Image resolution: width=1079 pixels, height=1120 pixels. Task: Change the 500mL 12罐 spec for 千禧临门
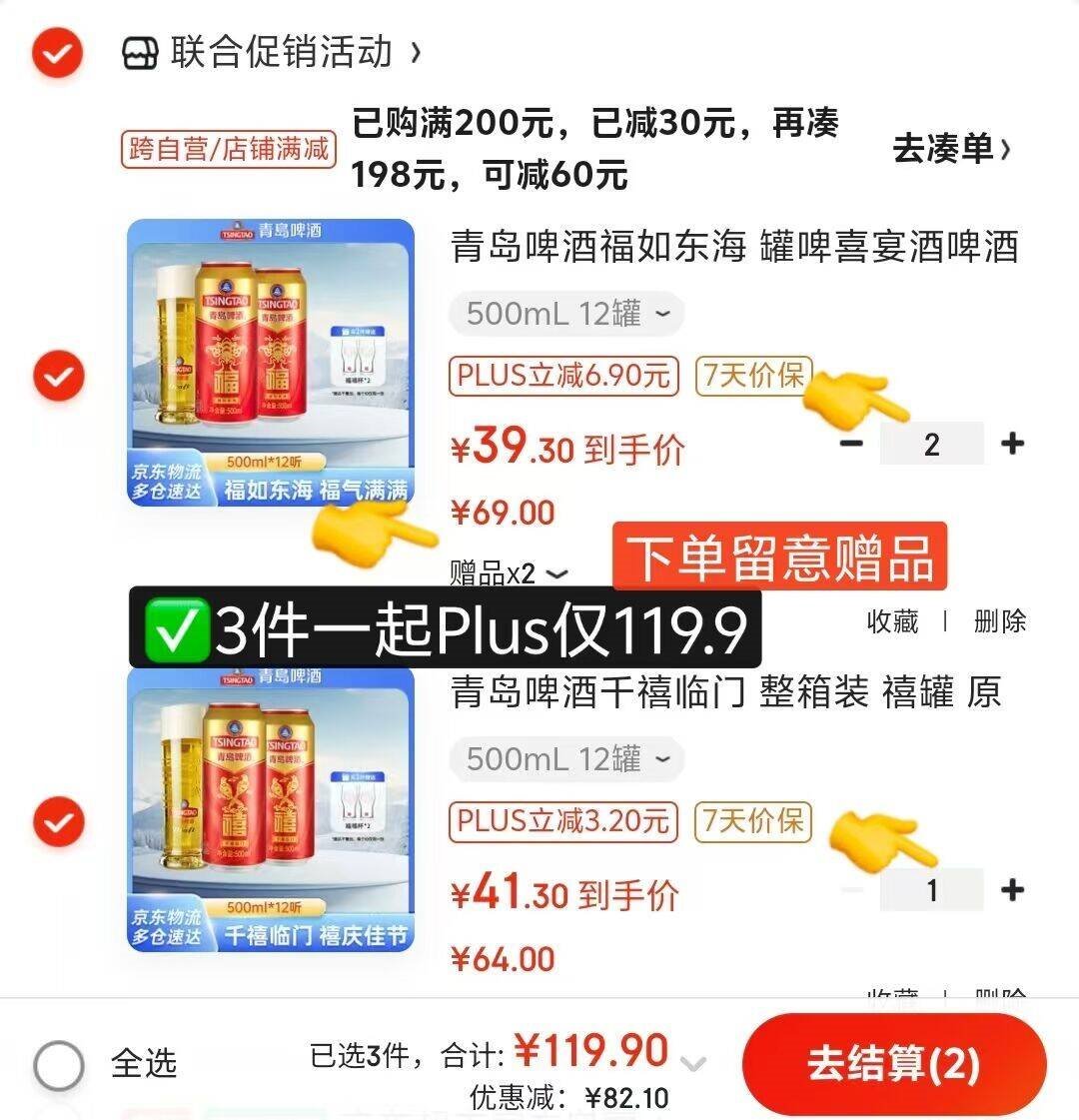pyautogui.click(x=565, y=759)
